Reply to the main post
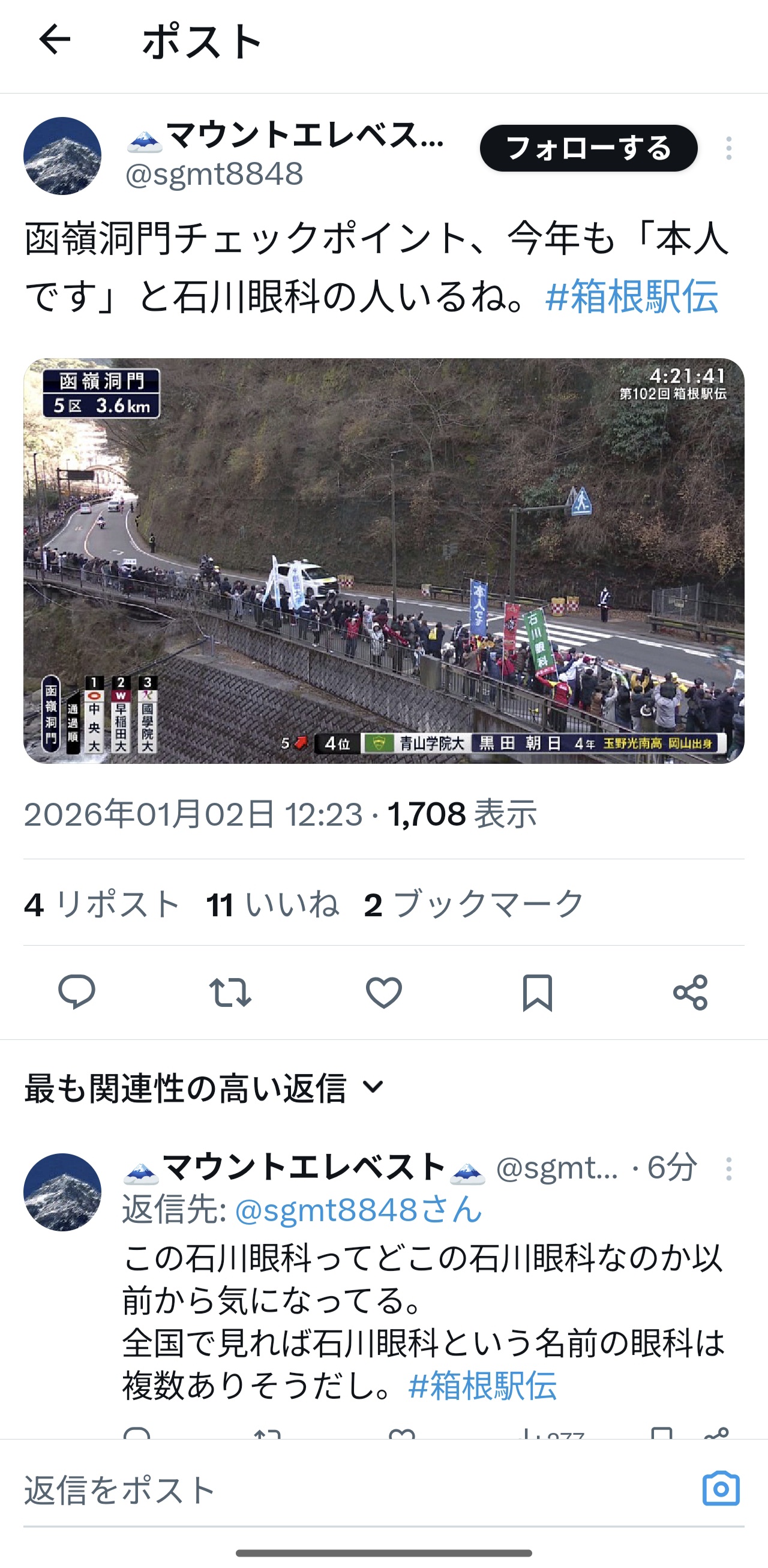Image resolution: width=768 pixels, height=1568 pixels. pyautogui.click(x=77, y=992)
